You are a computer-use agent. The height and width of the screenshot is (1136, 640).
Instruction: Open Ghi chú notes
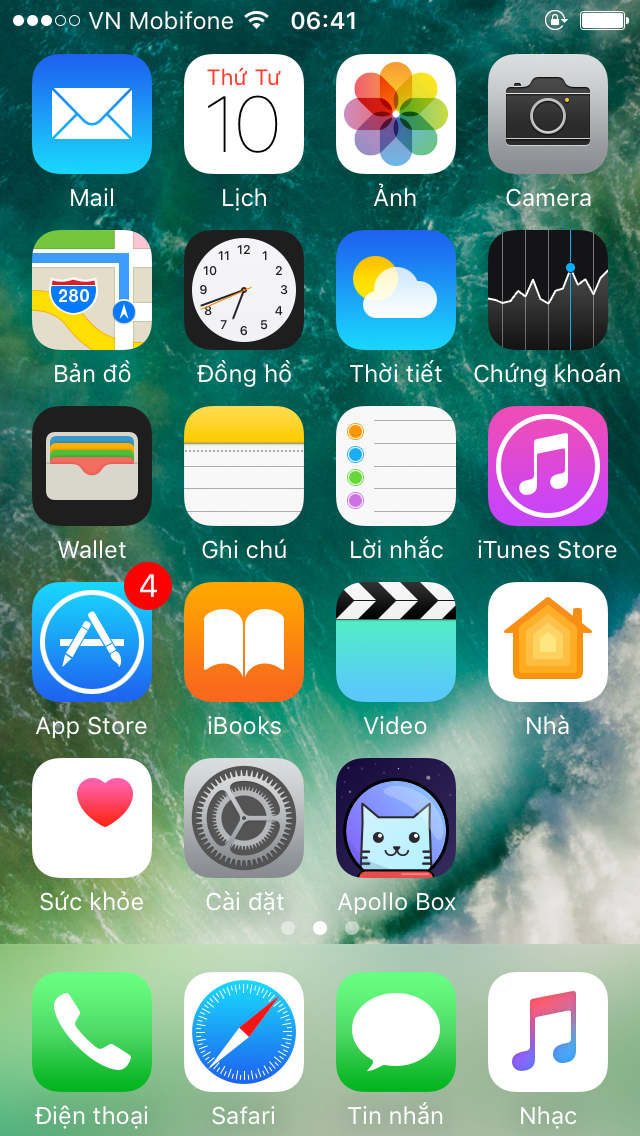tap(244, 466)
